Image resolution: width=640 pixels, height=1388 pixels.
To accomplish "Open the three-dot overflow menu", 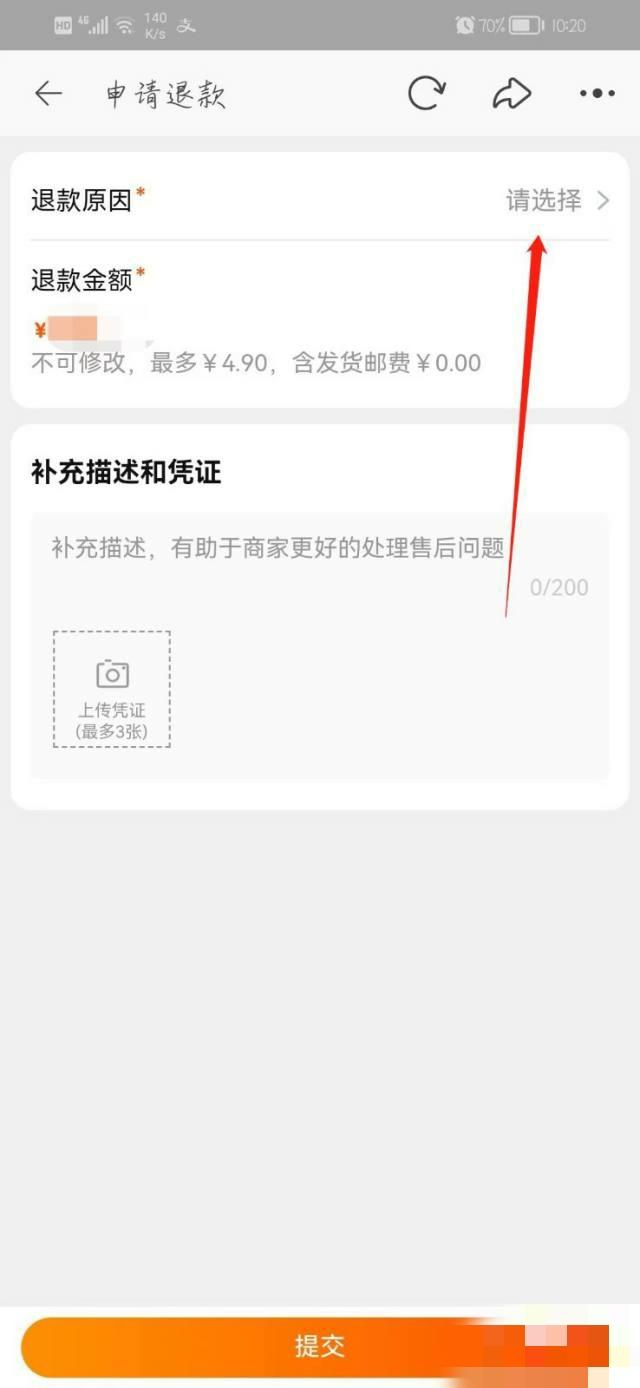I will [x=597, y=94].
